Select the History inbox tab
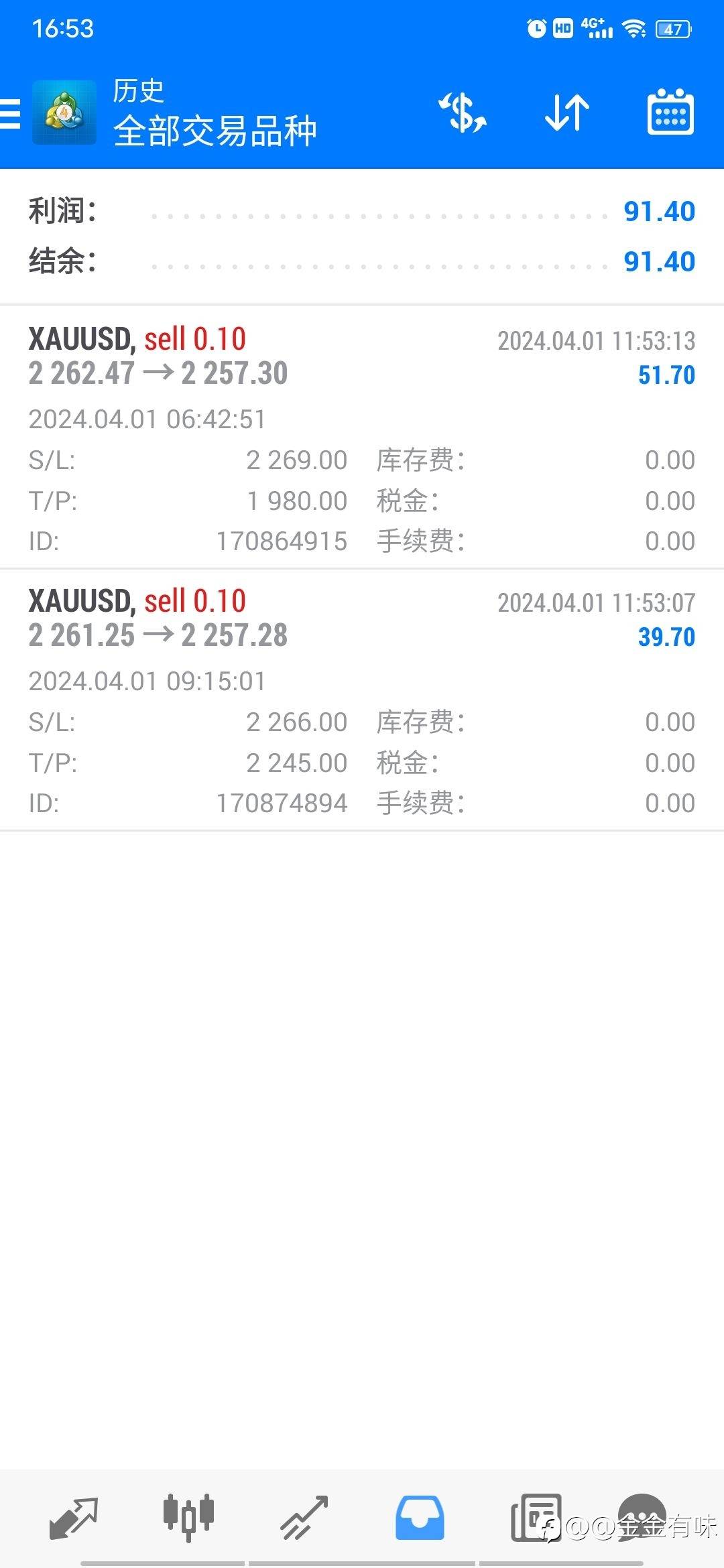Screen dimensions: 724x1568 coord(420,1517)
